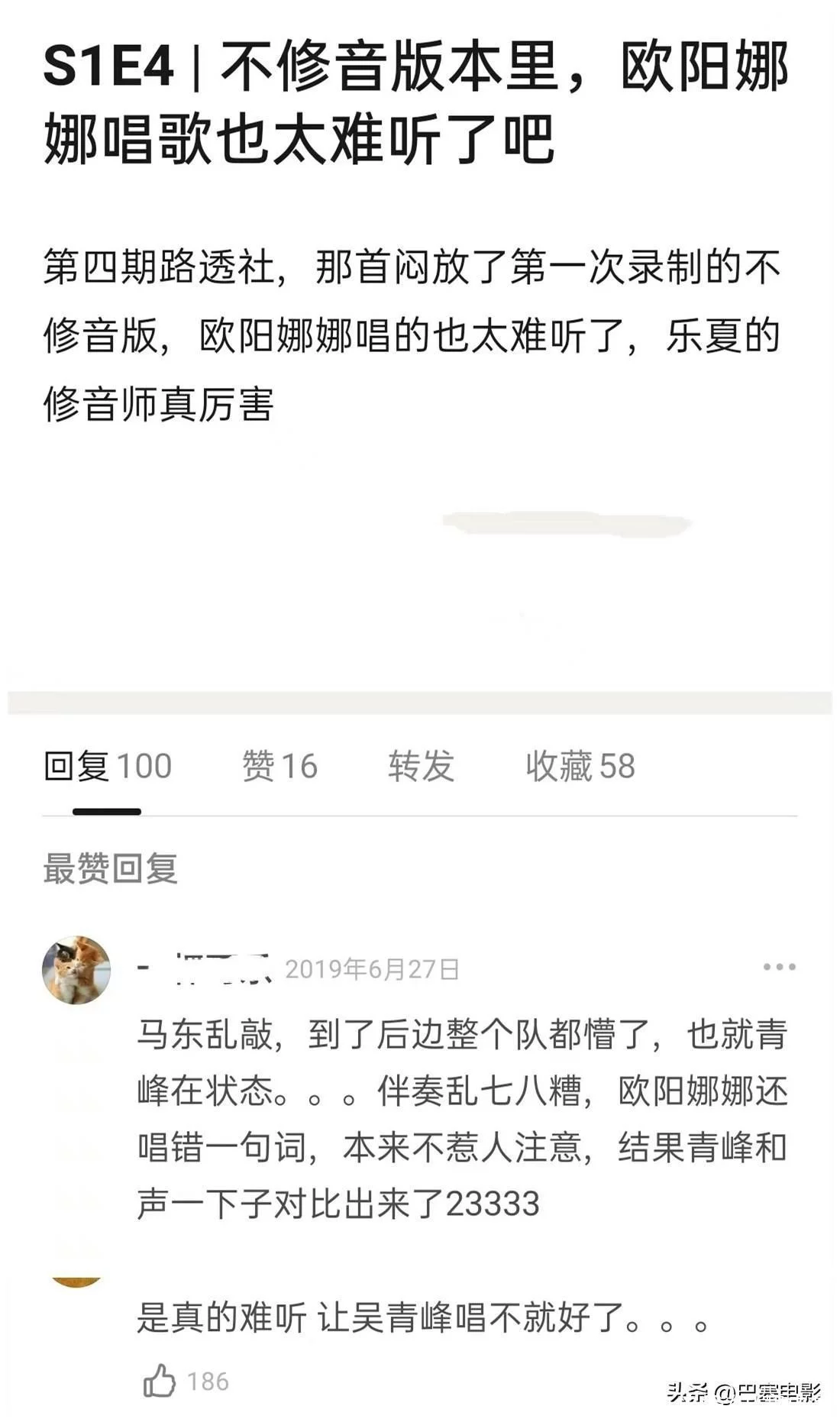Viewport: 840px width, 1422px height.
Task: View the 收藏 58 tab
Action: (x=580, y=766)
